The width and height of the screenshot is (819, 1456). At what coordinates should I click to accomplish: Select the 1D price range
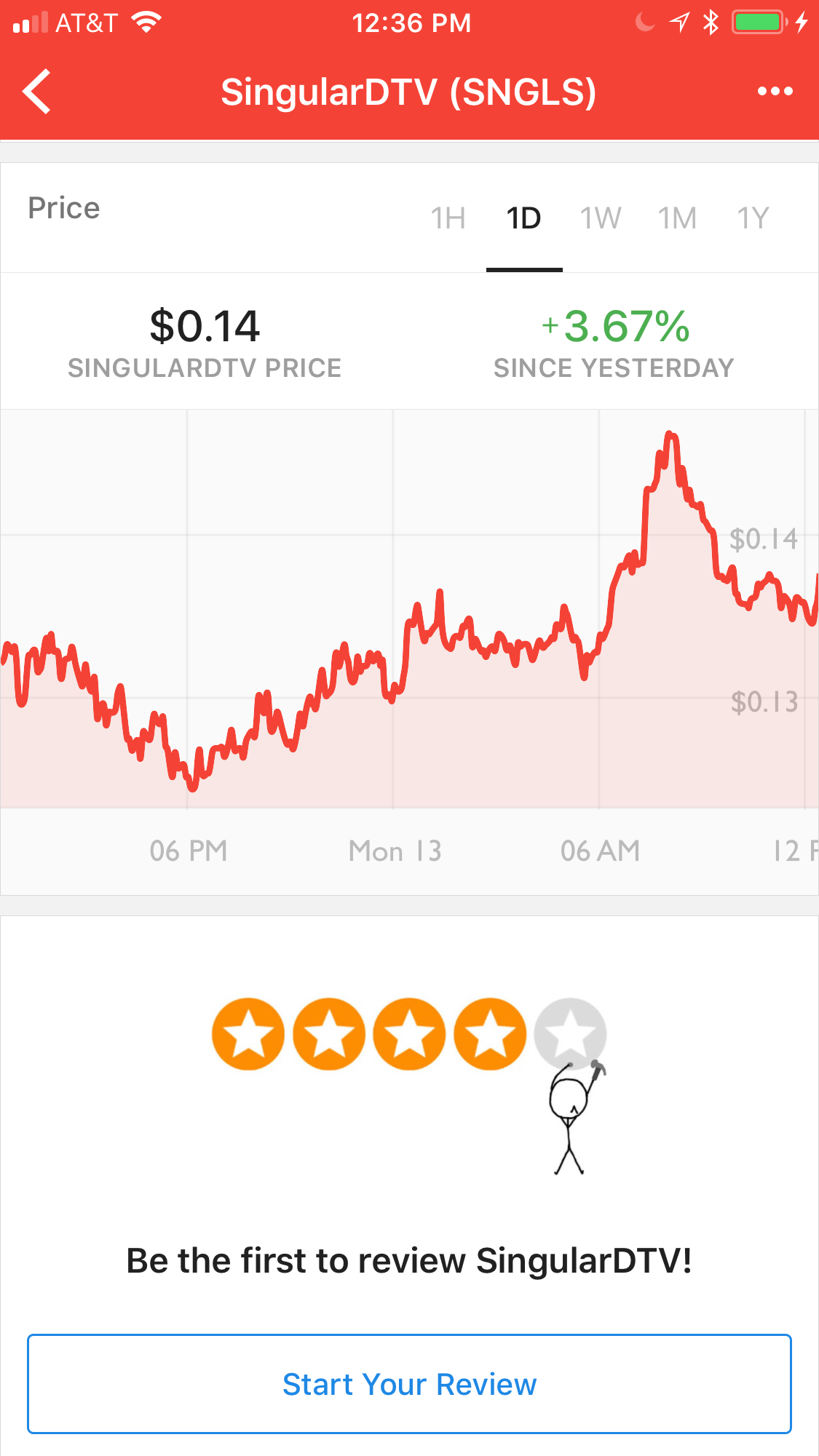[524, 218]
